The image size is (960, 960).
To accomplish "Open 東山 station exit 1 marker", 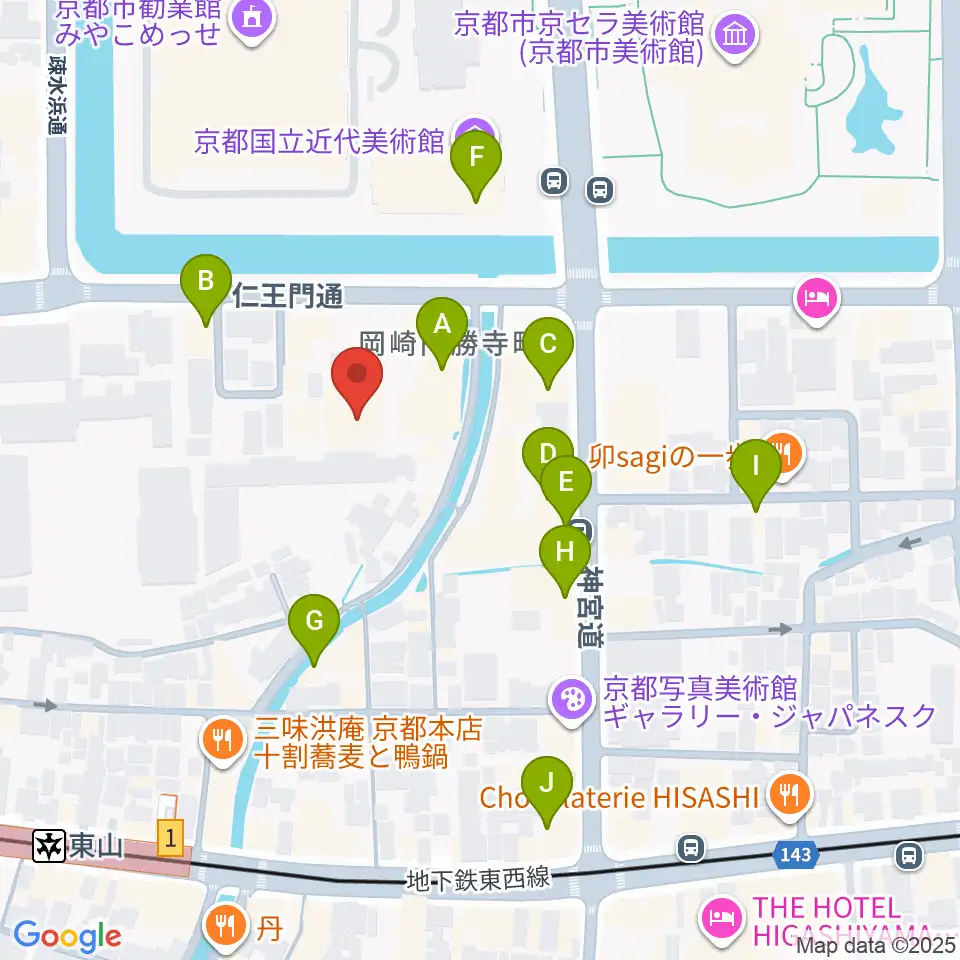I will click(170, 837).
